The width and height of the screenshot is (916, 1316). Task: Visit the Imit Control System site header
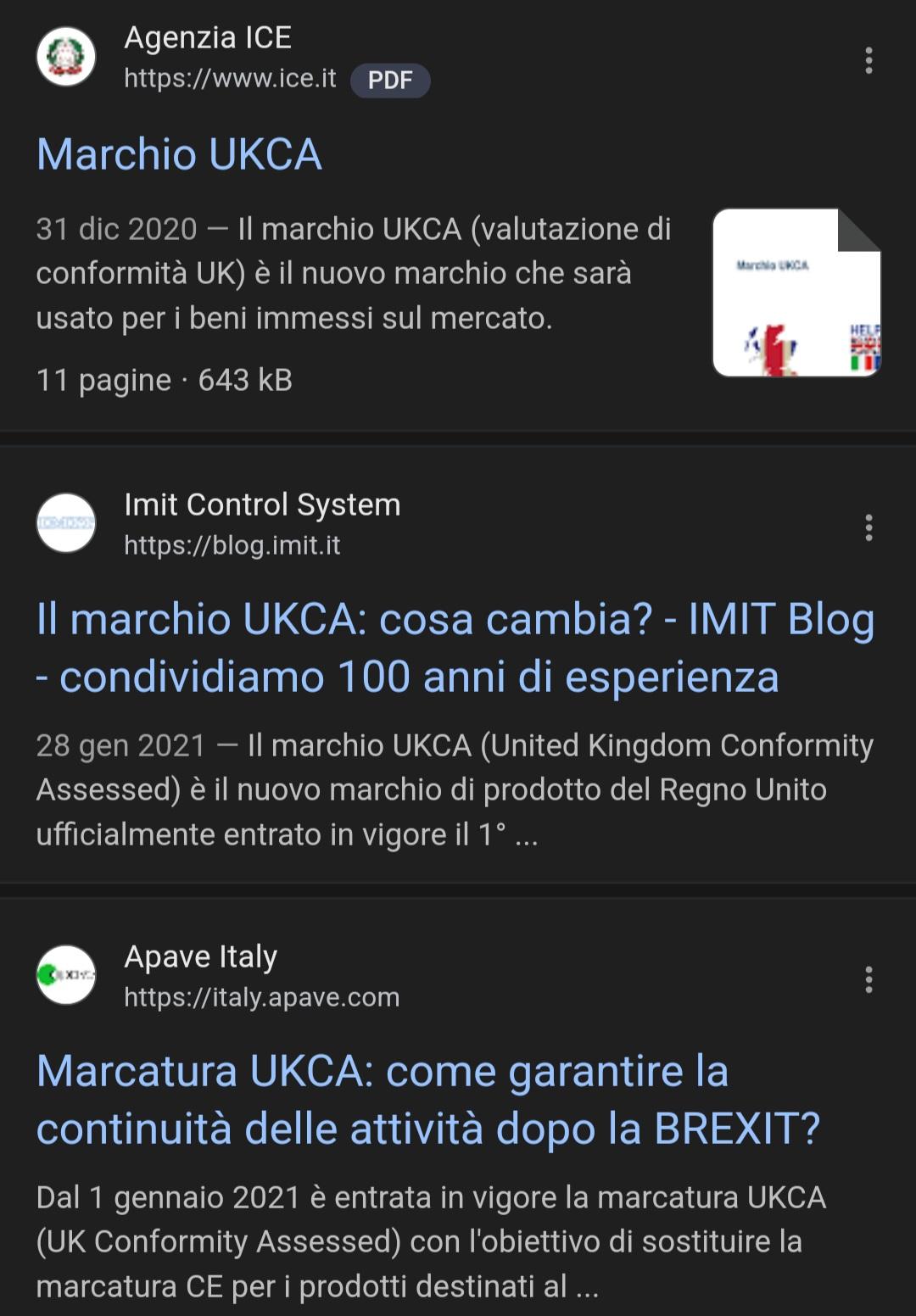(261, 523)
